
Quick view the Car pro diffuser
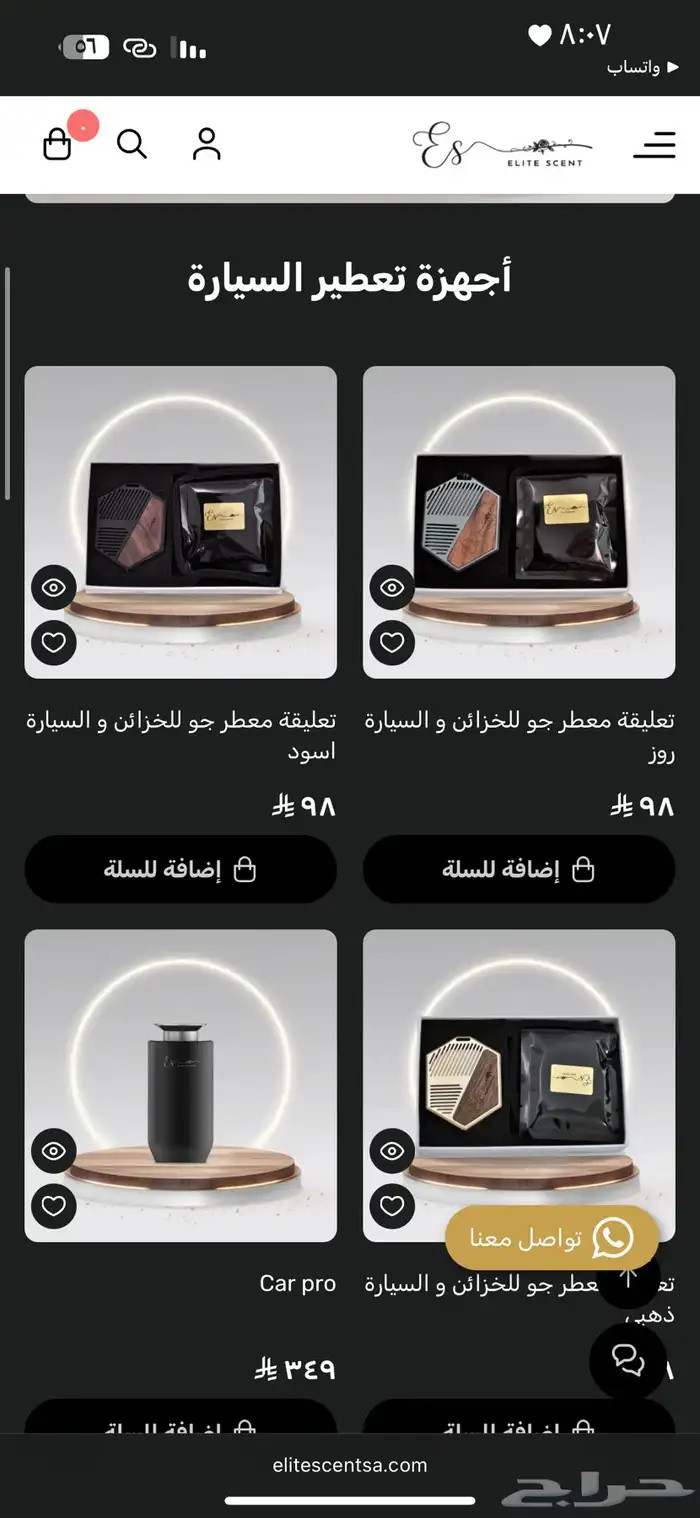click(x=54, y=1151)
